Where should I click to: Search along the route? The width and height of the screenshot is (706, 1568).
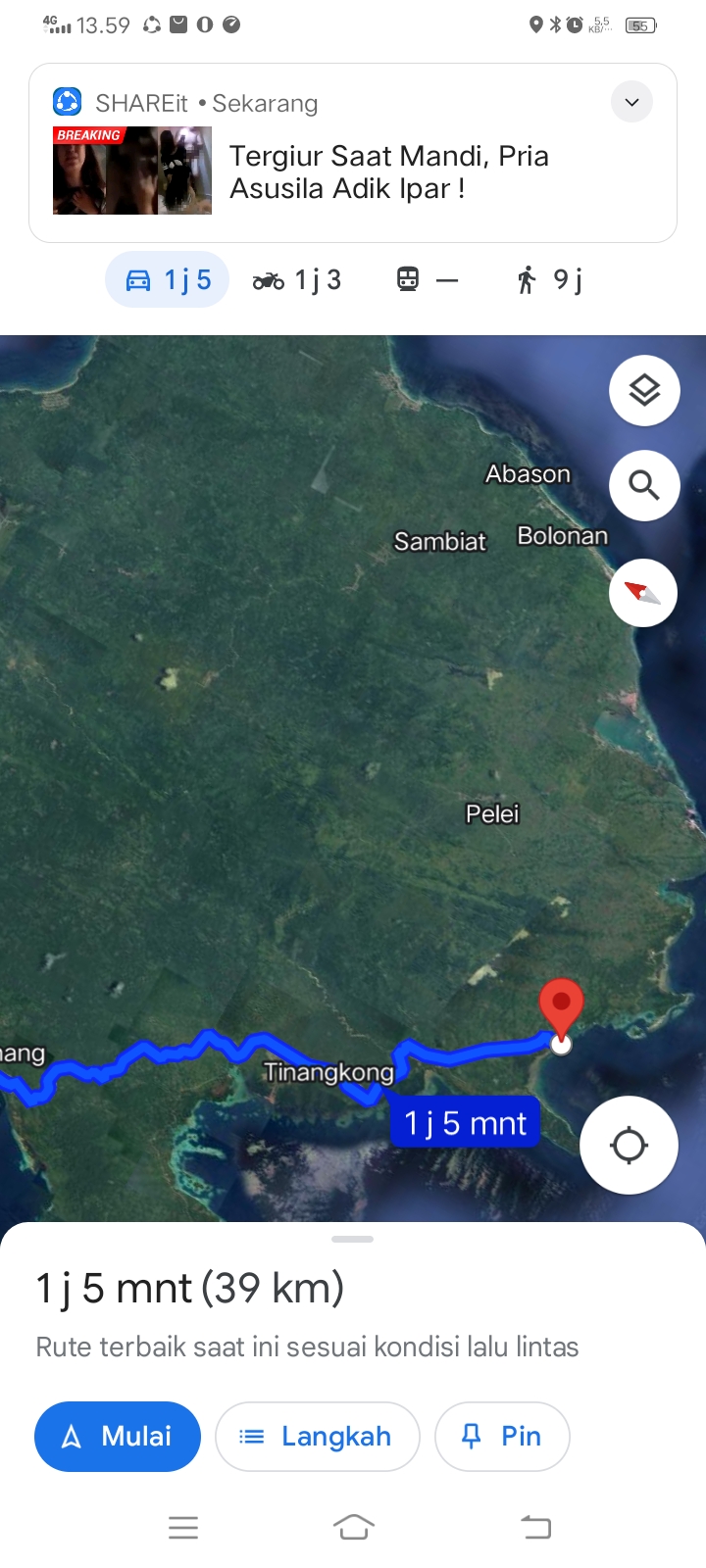click(x=644, y=485)
